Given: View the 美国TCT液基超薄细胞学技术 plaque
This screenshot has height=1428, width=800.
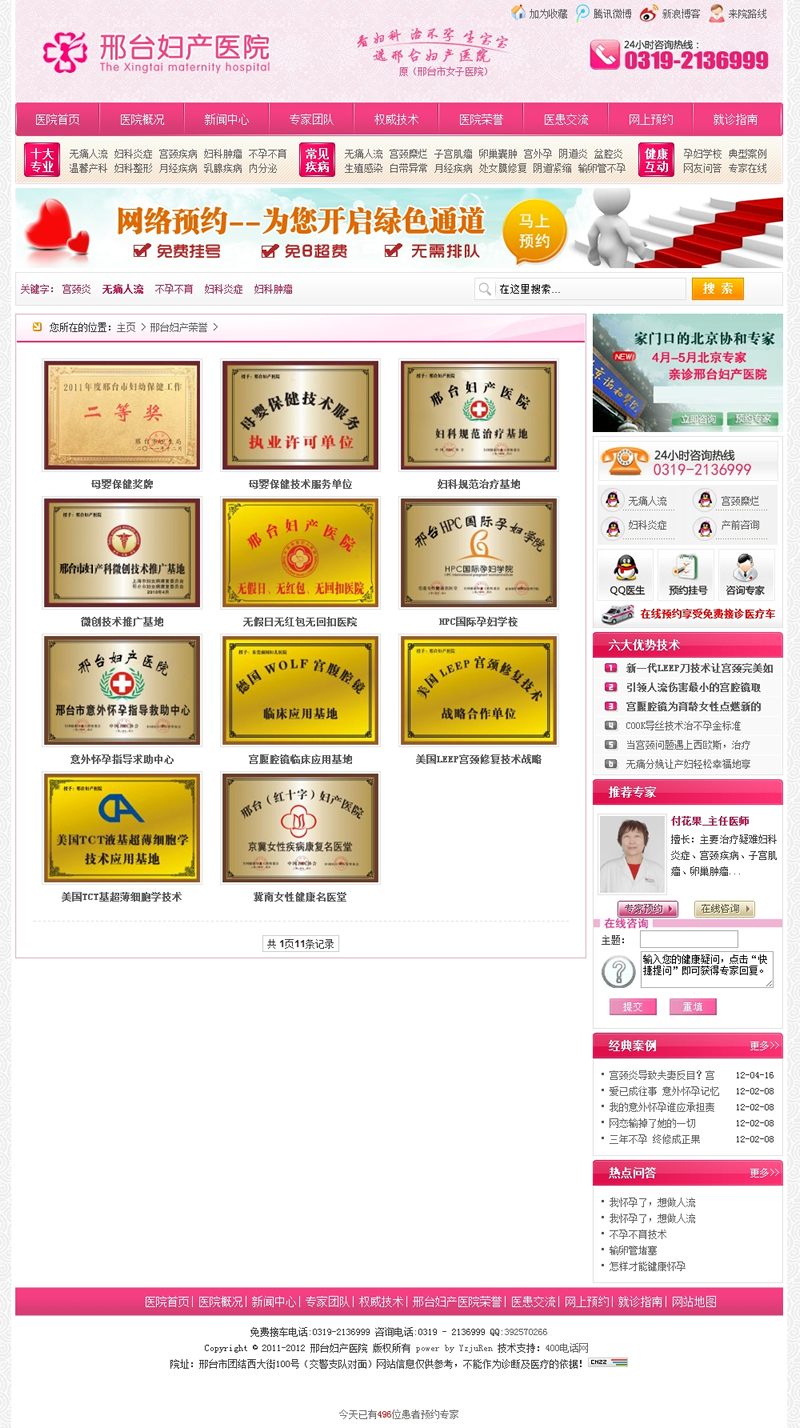Looking at the screenshot, I should 122,828.
